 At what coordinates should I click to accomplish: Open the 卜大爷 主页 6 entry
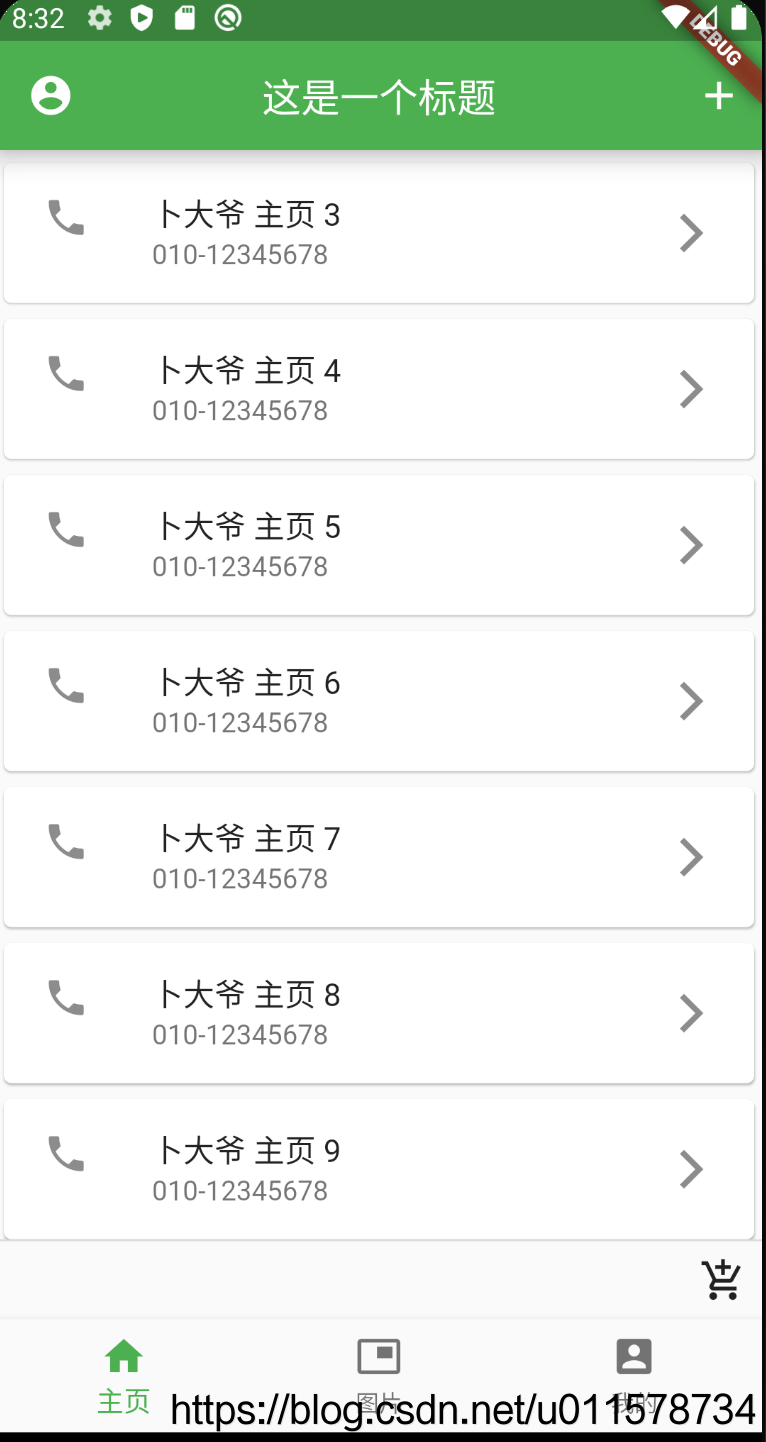click(378, 701)
